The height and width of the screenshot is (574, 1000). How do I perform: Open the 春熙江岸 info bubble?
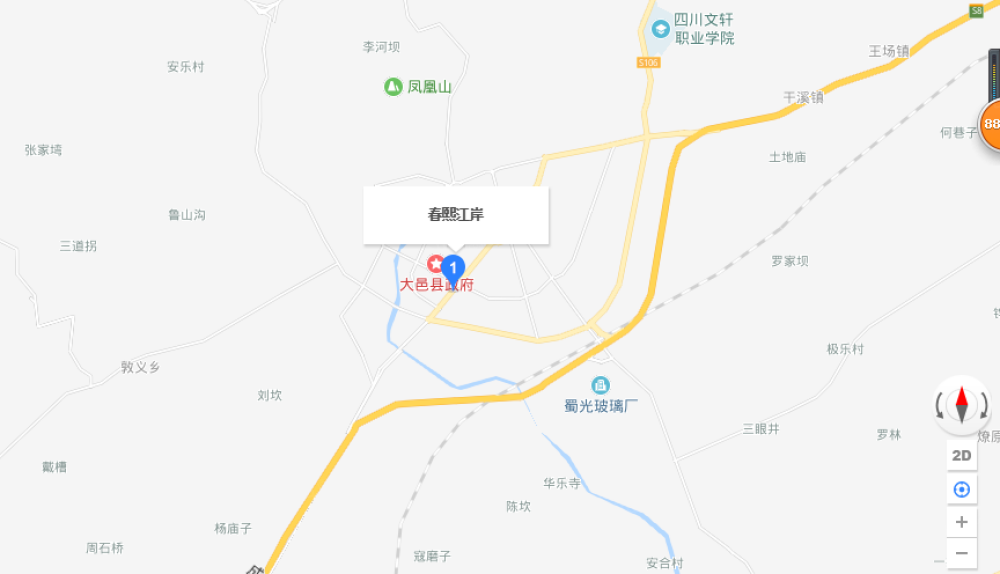tap(456, 215)
